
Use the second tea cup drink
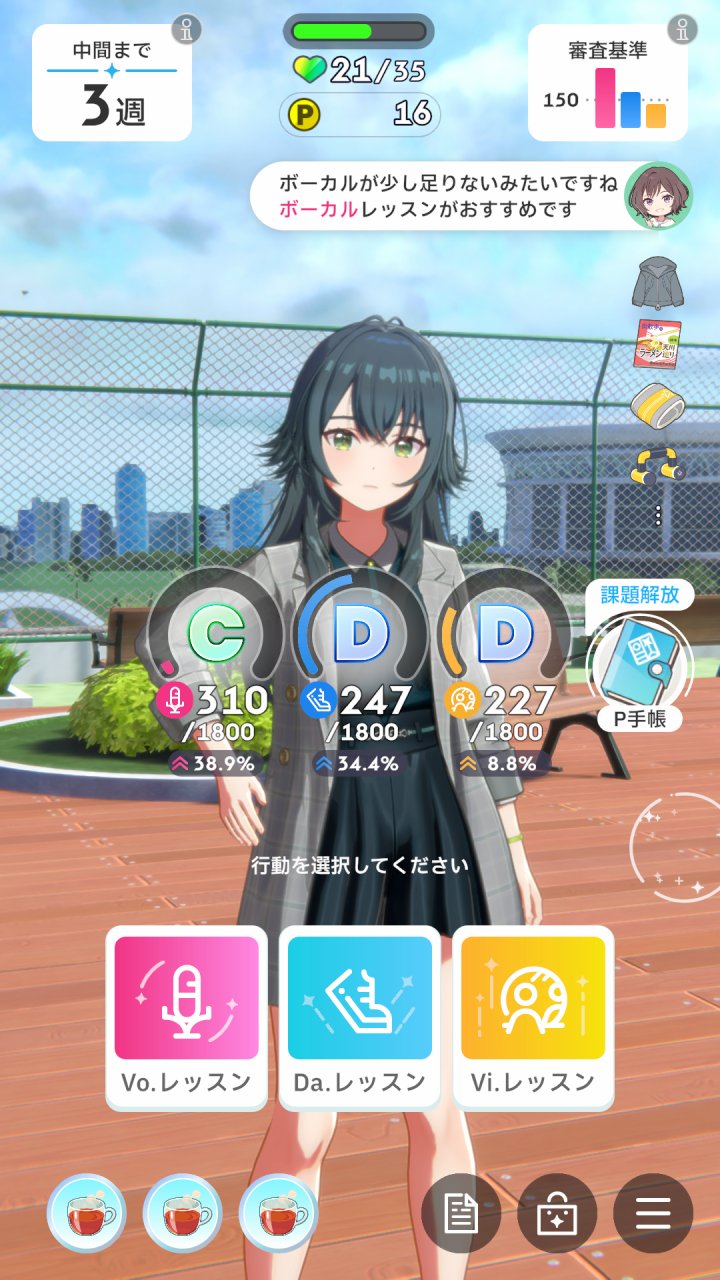(x=183, y=1213)
